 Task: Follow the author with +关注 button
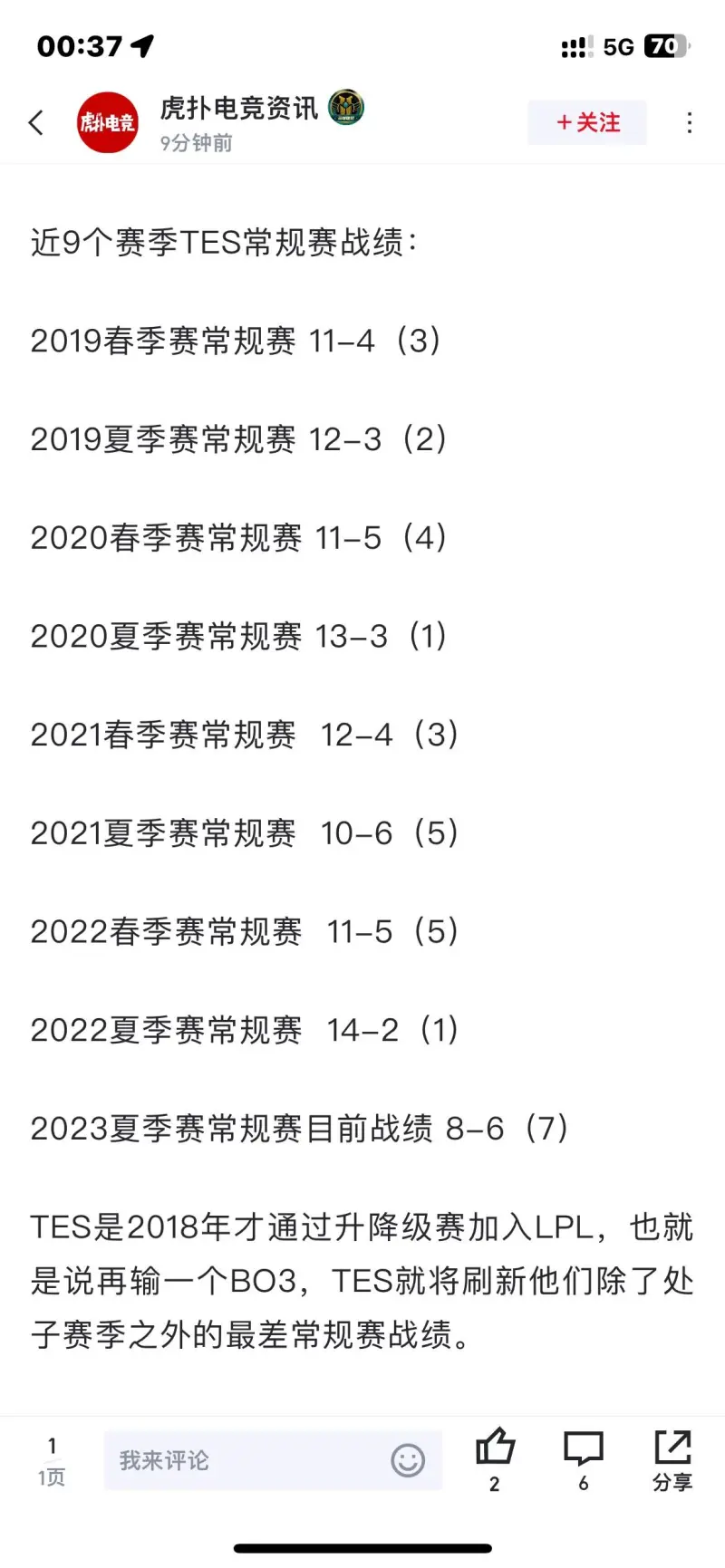click(x=587, y=122)
